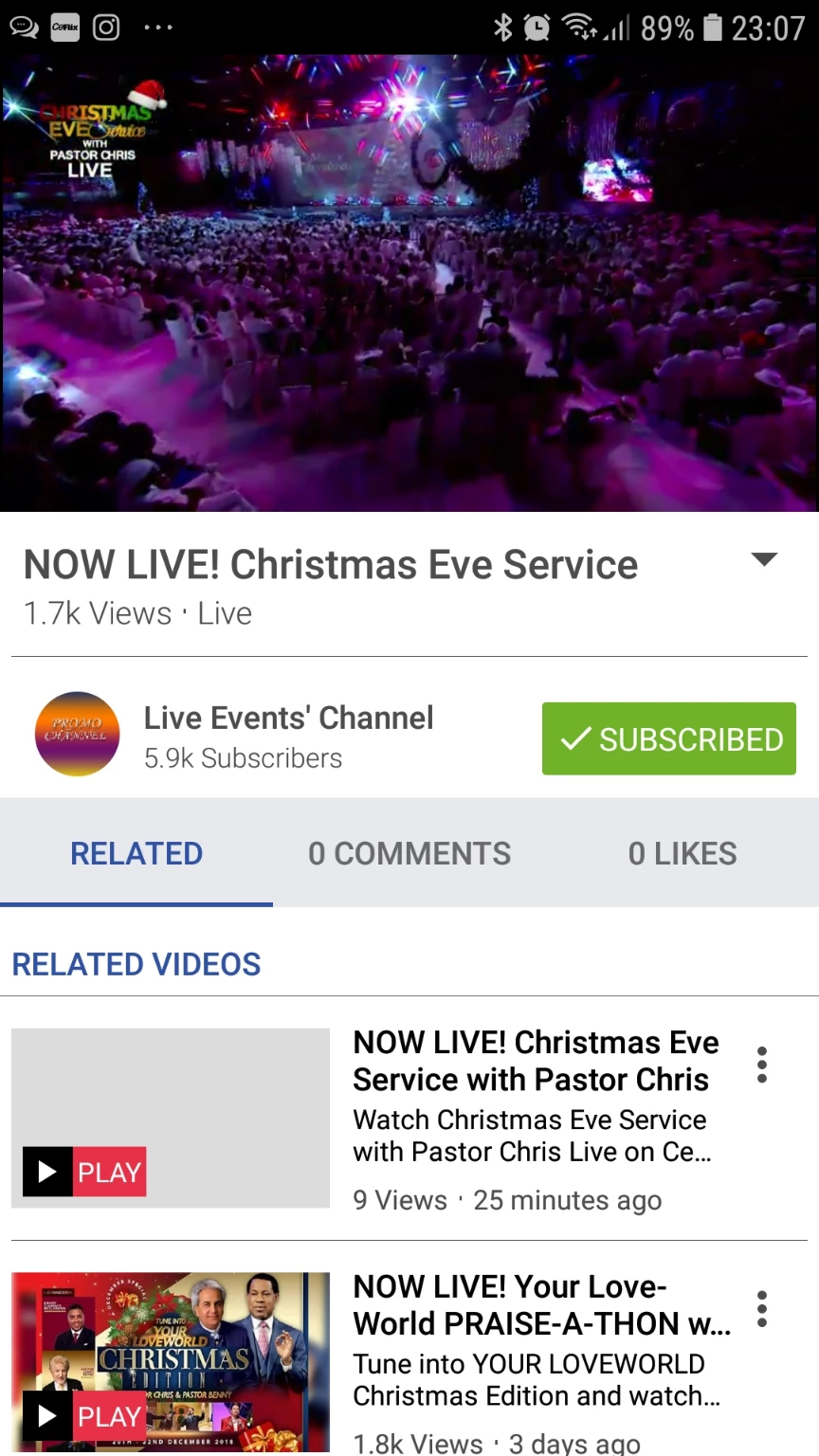Tap the Subscribed button to unsubscribe
The height and width of the screenshot is (1456, 819).
[669, 738]
